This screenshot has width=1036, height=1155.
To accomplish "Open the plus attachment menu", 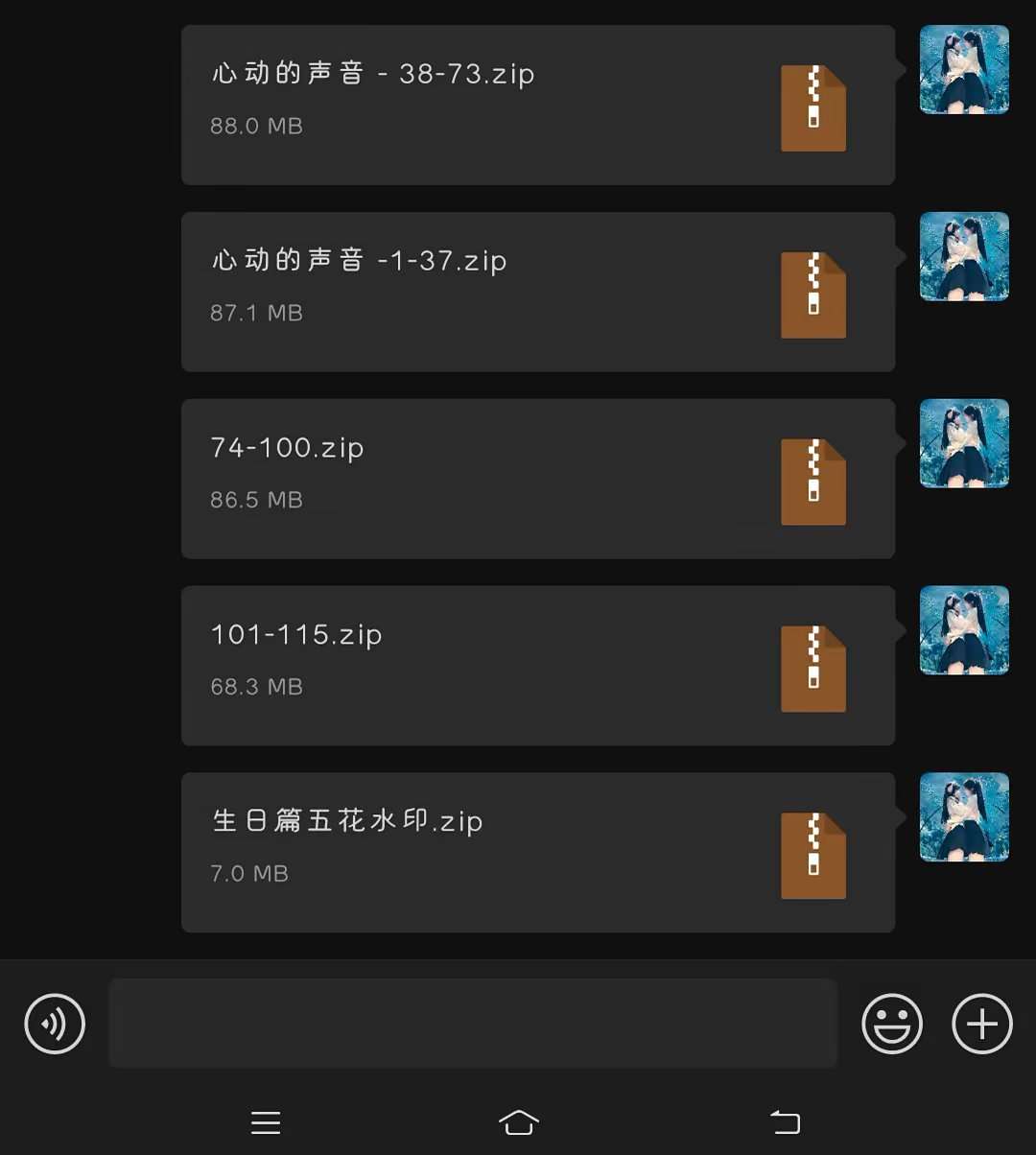I will (981, 1024).
